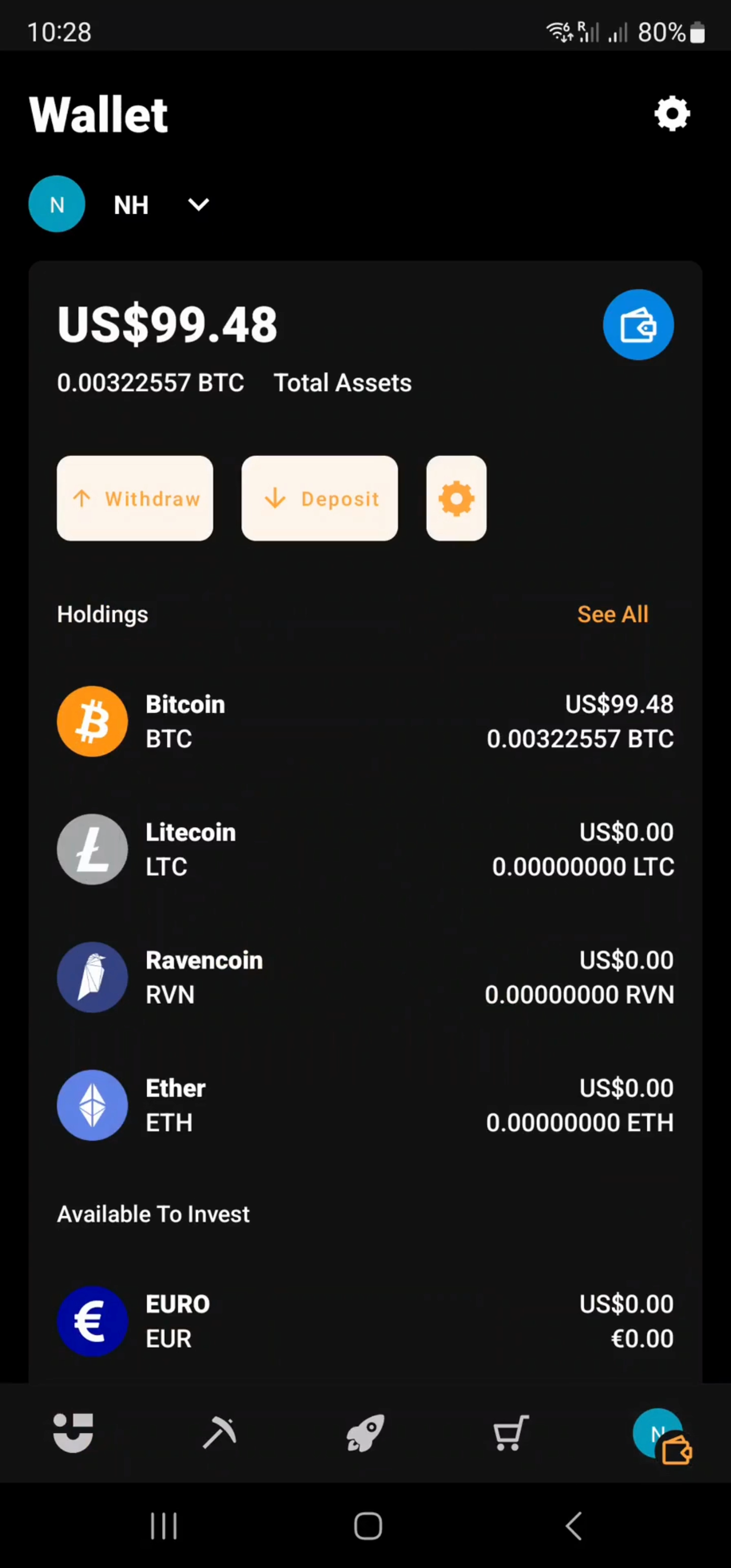Tap the EURO row under Available To Invest

[365, 1321]
